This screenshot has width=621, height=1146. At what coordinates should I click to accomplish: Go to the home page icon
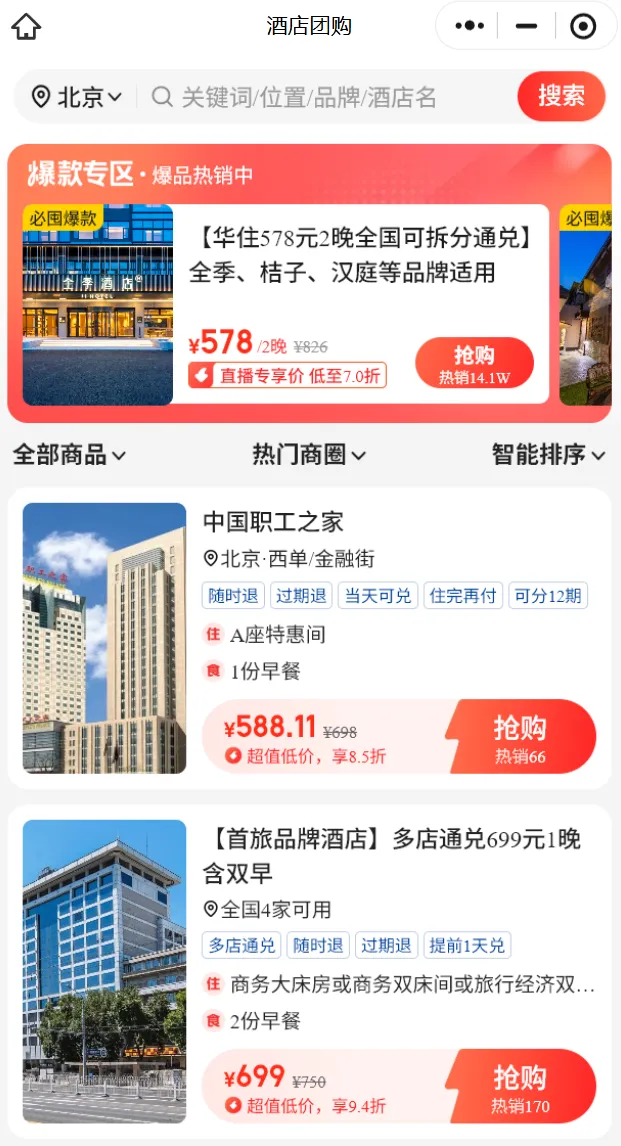pos(26,27)
